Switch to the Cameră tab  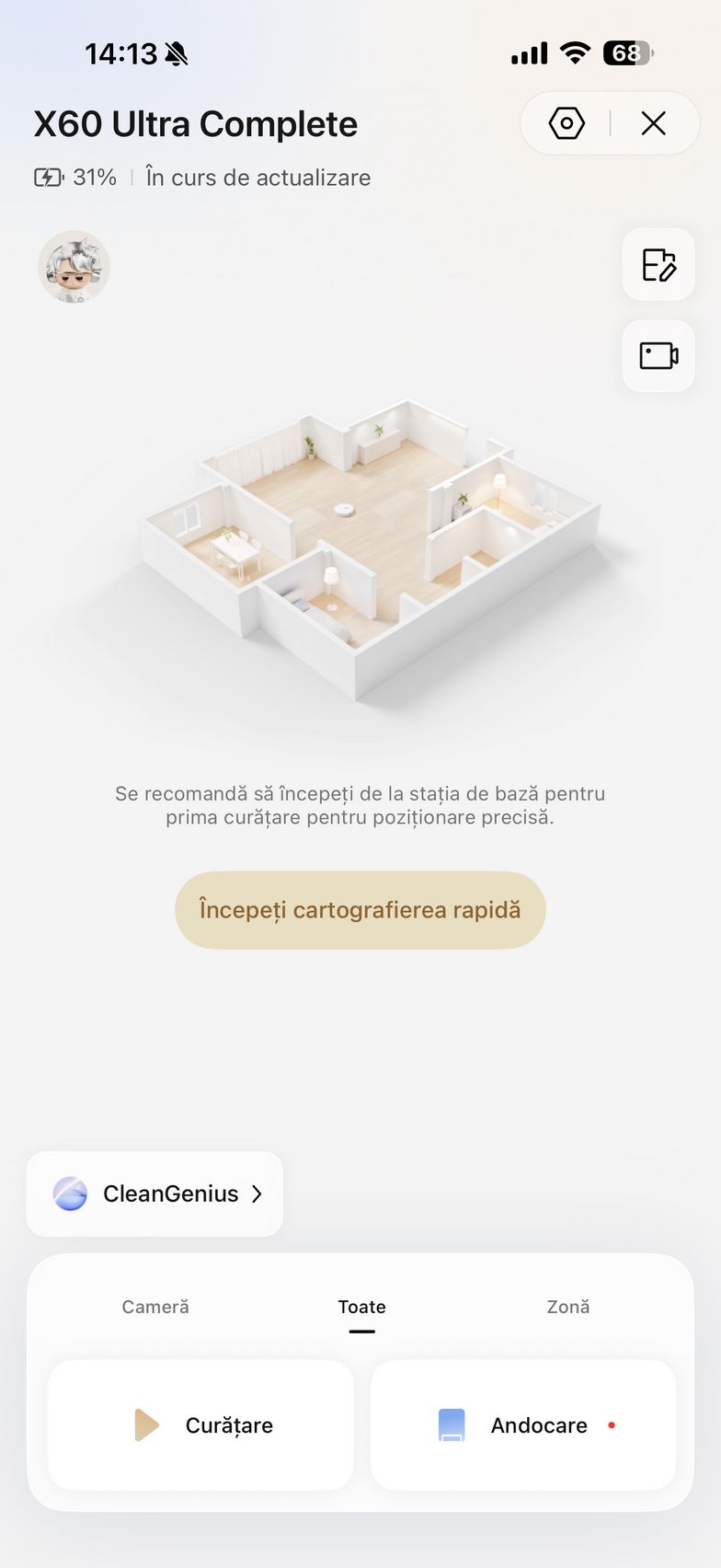(155, 1307)
